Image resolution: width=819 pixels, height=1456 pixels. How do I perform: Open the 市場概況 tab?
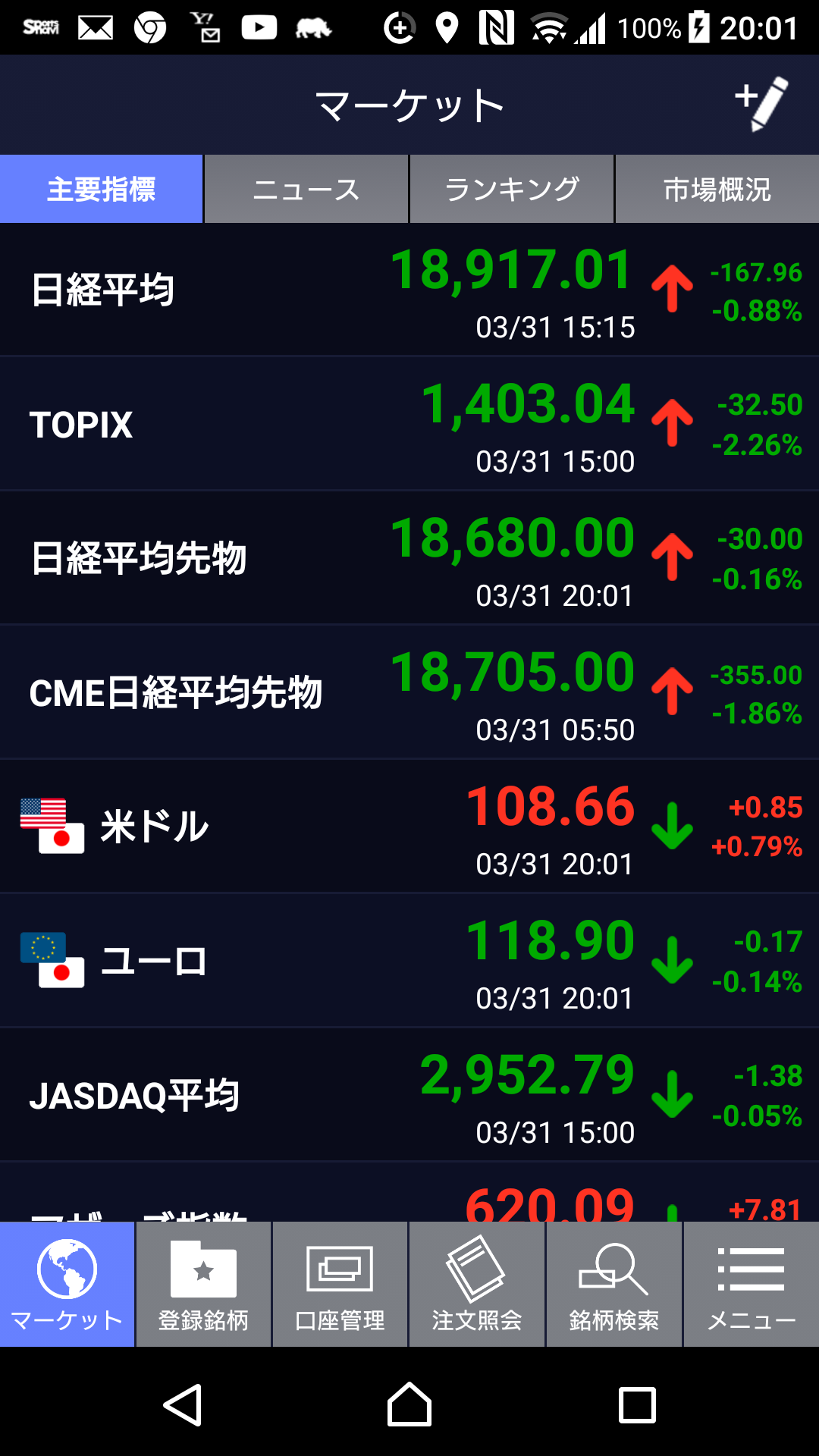pos(717,190)
